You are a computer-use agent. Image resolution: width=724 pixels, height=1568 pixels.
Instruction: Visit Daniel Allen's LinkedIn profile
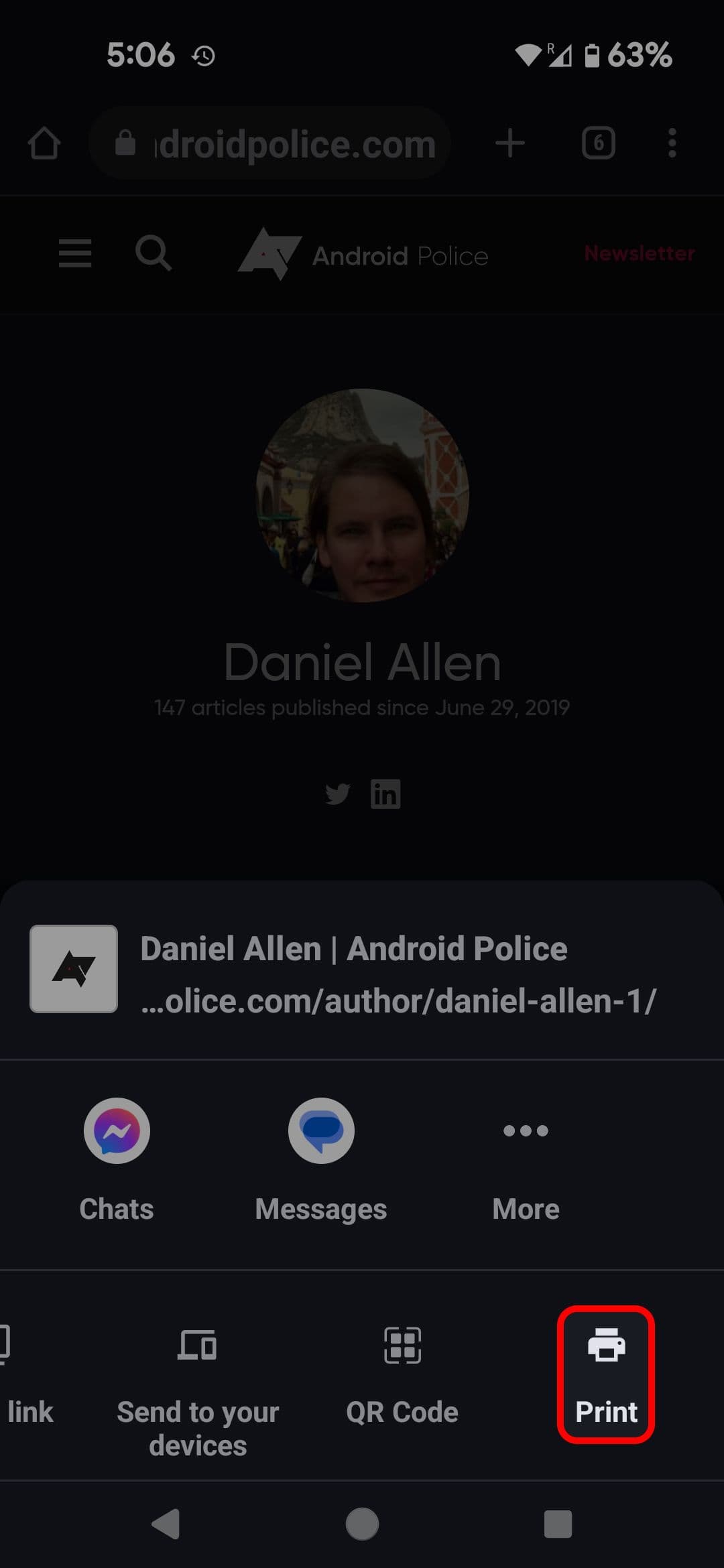point(385,794)
